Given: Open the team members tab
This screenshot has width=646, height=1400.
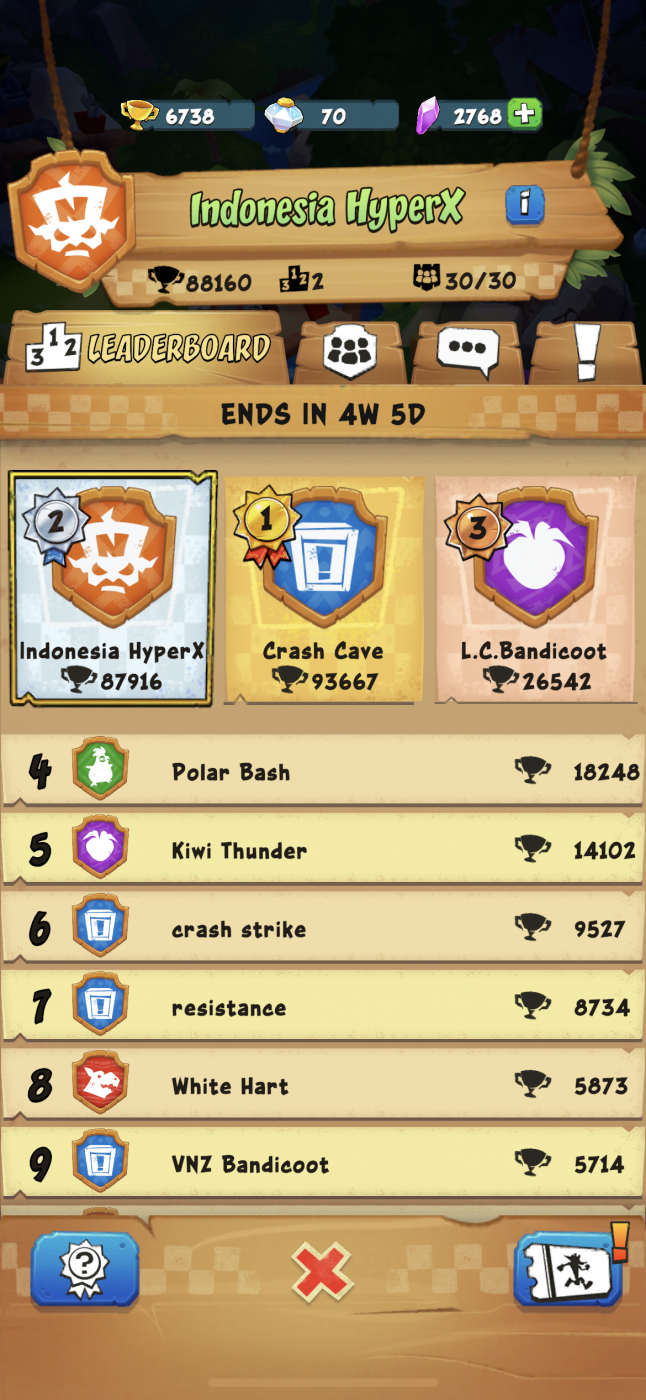Looking at the screenshot, I should (x=348, y=350).
